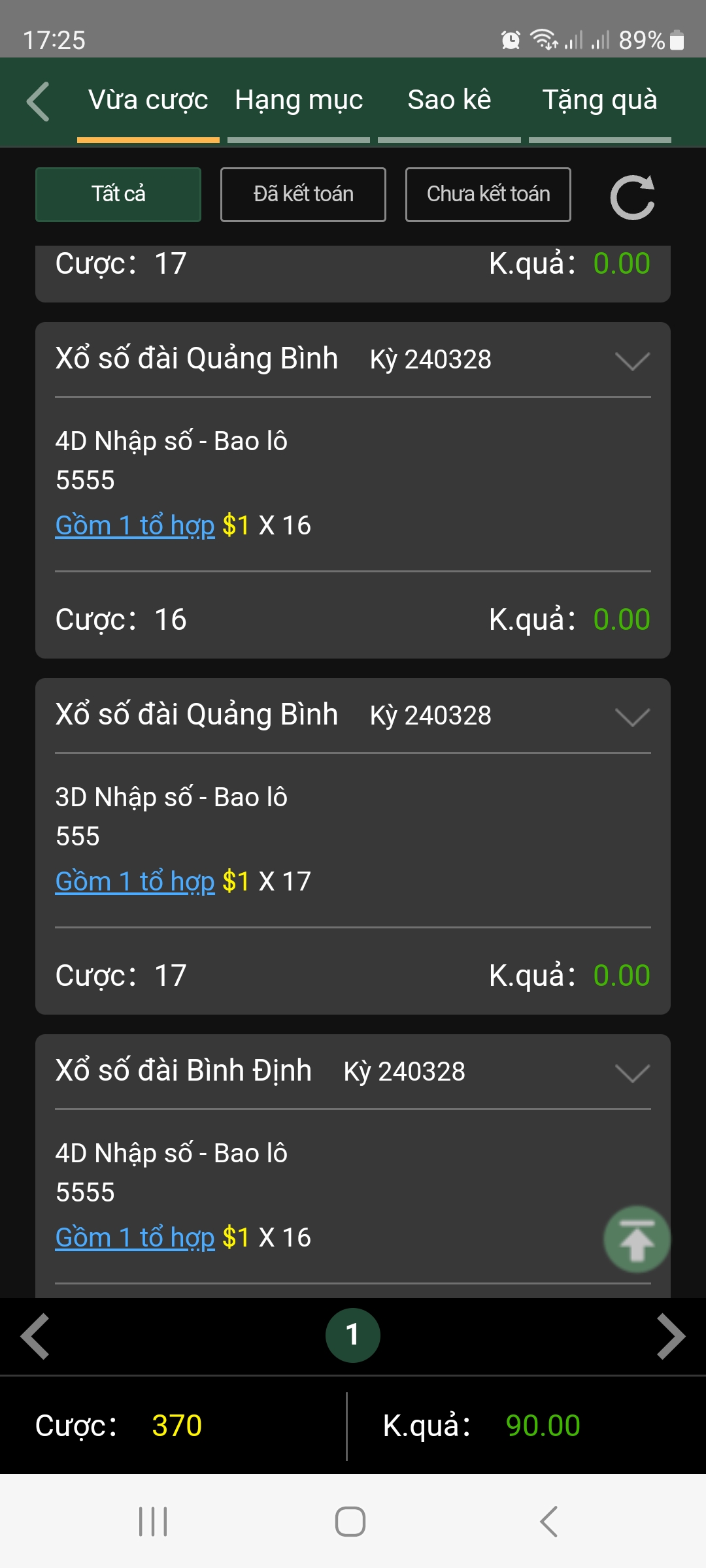706x1568 pixels.
Task: Go to the next page of bets
Action: click(671, 1336)
